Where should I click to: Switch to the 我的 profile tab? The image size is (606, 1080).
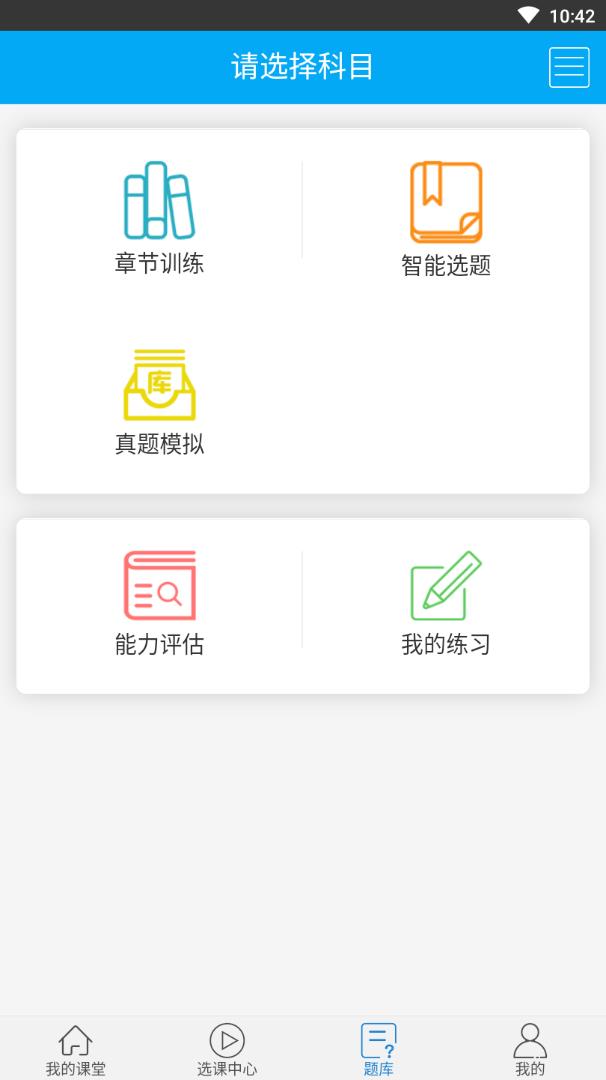[530, 1049]
